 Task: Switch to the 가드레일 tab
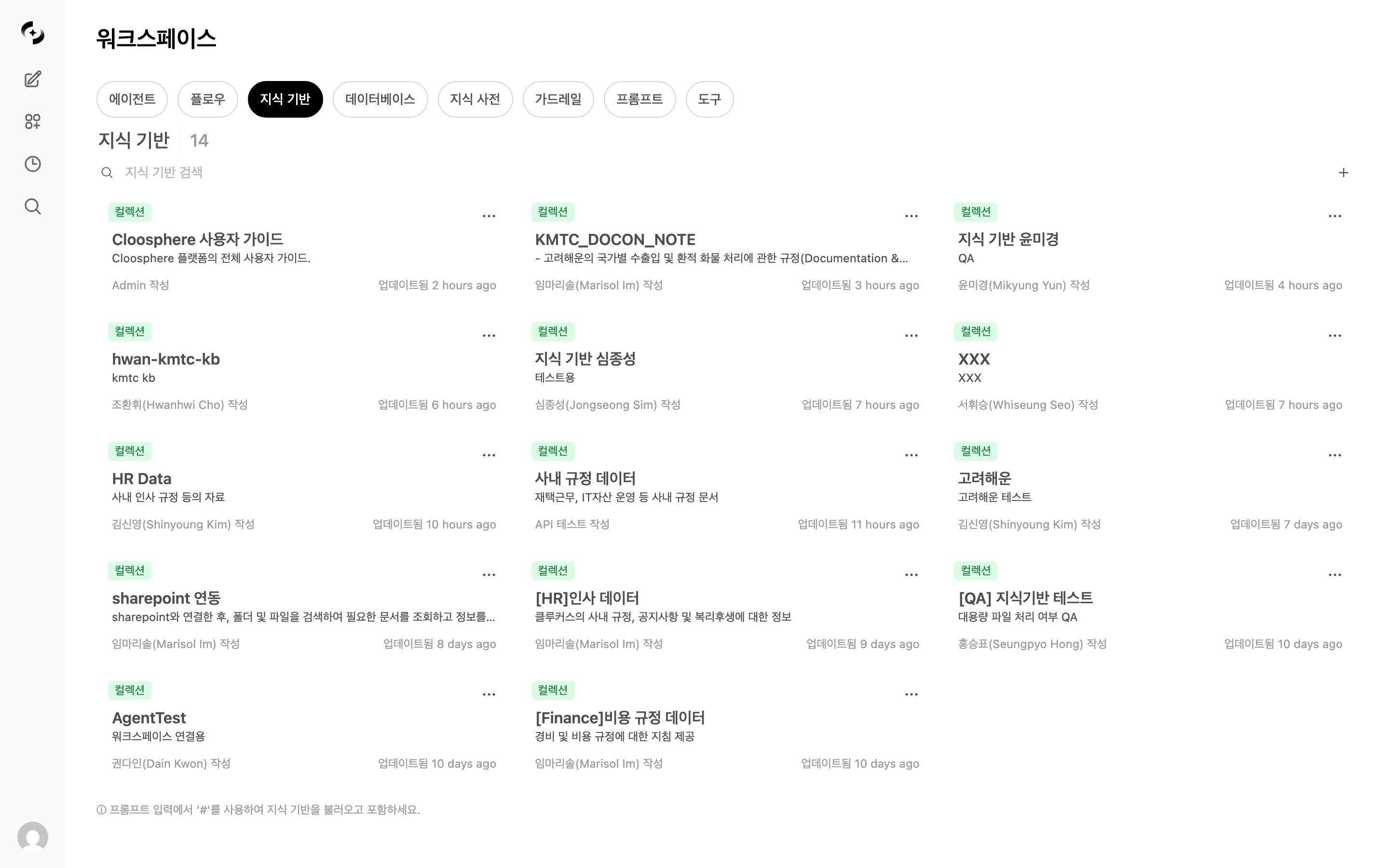coord(558,99)
